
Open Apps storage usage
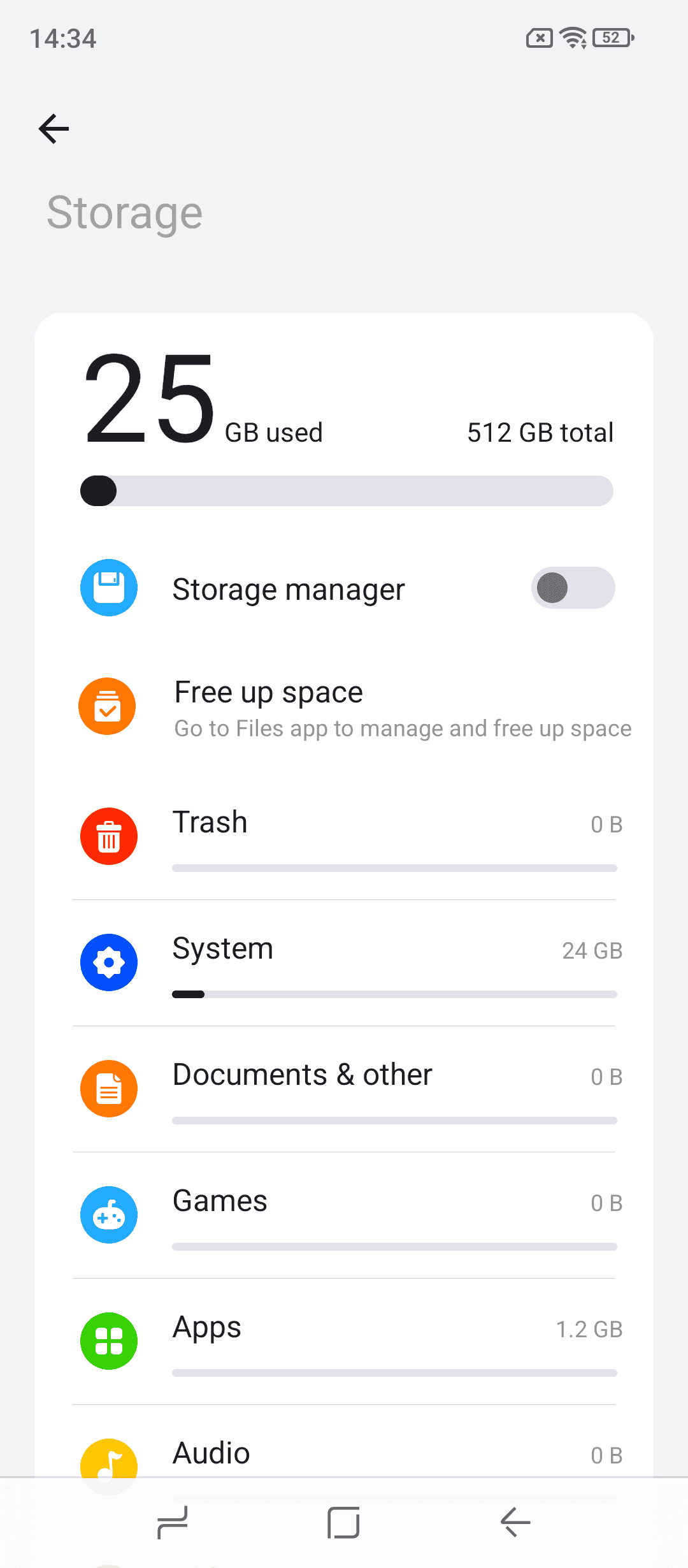pos(344,1342)
